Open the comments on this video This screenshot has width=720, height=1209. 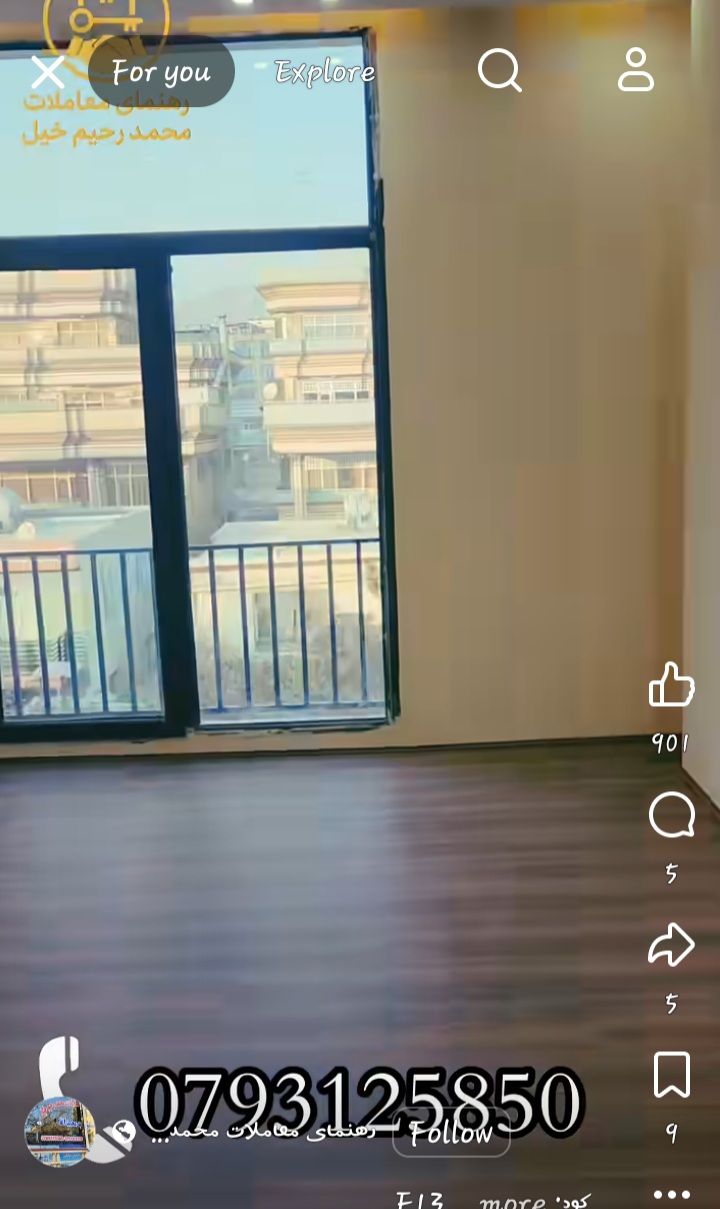671,816
